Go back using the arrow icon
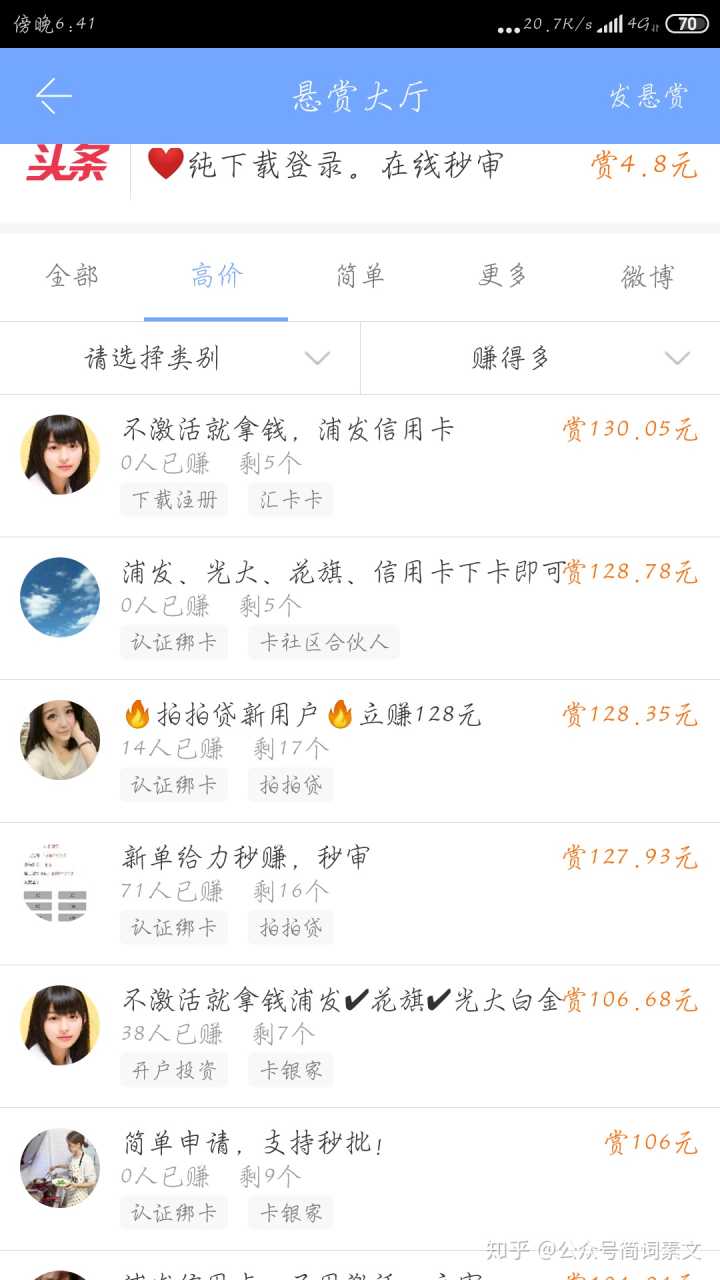 (54, 96)
